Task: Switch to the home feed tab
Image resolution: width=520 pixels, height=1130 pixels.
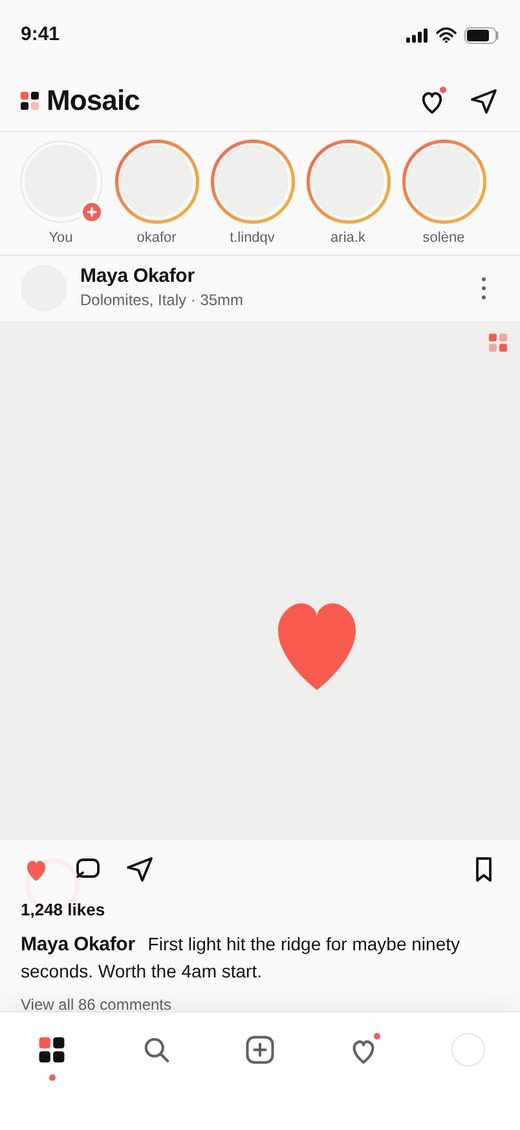Action: [52, 1050]
